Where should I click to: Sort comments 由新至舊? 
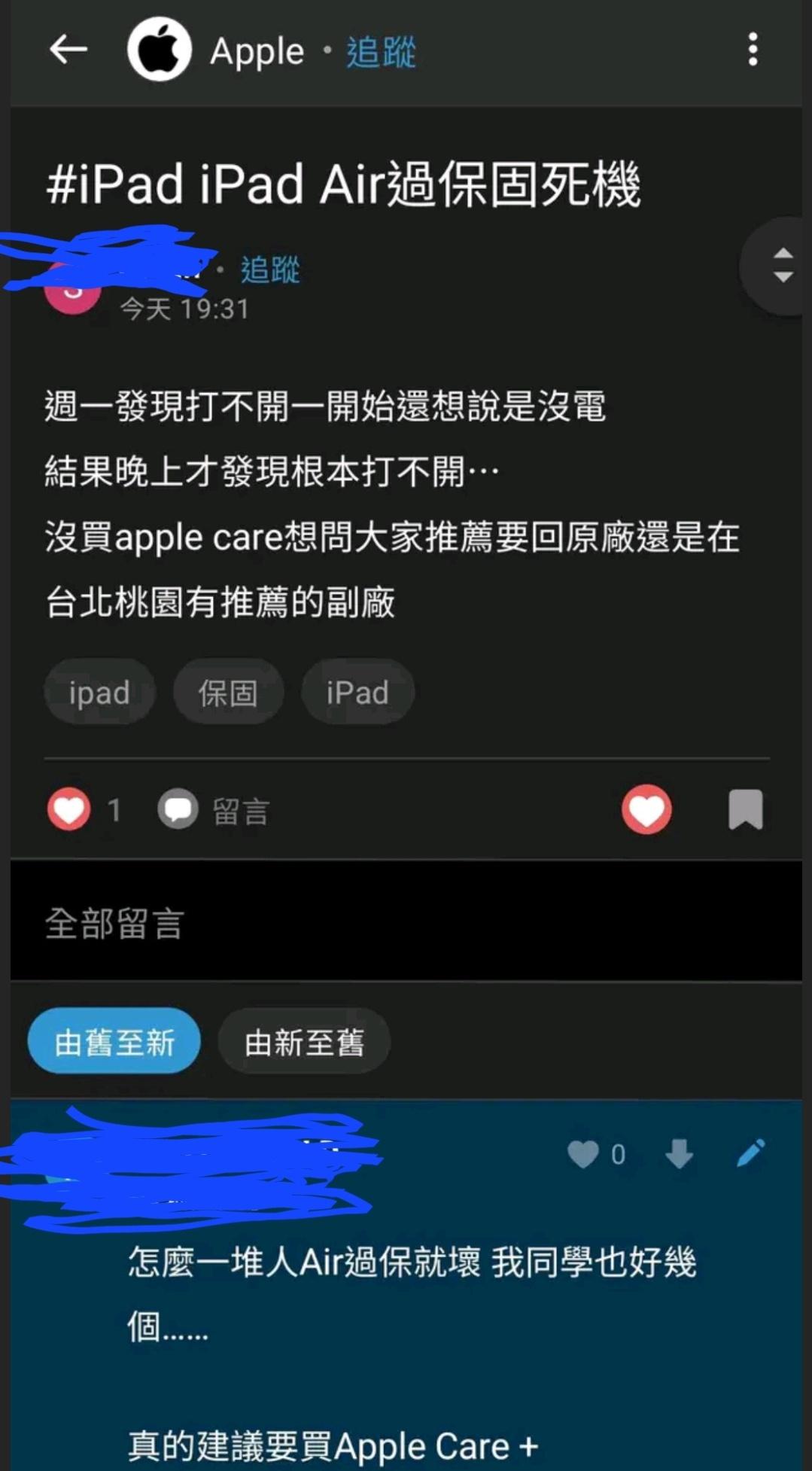(x=304, y=1042)
